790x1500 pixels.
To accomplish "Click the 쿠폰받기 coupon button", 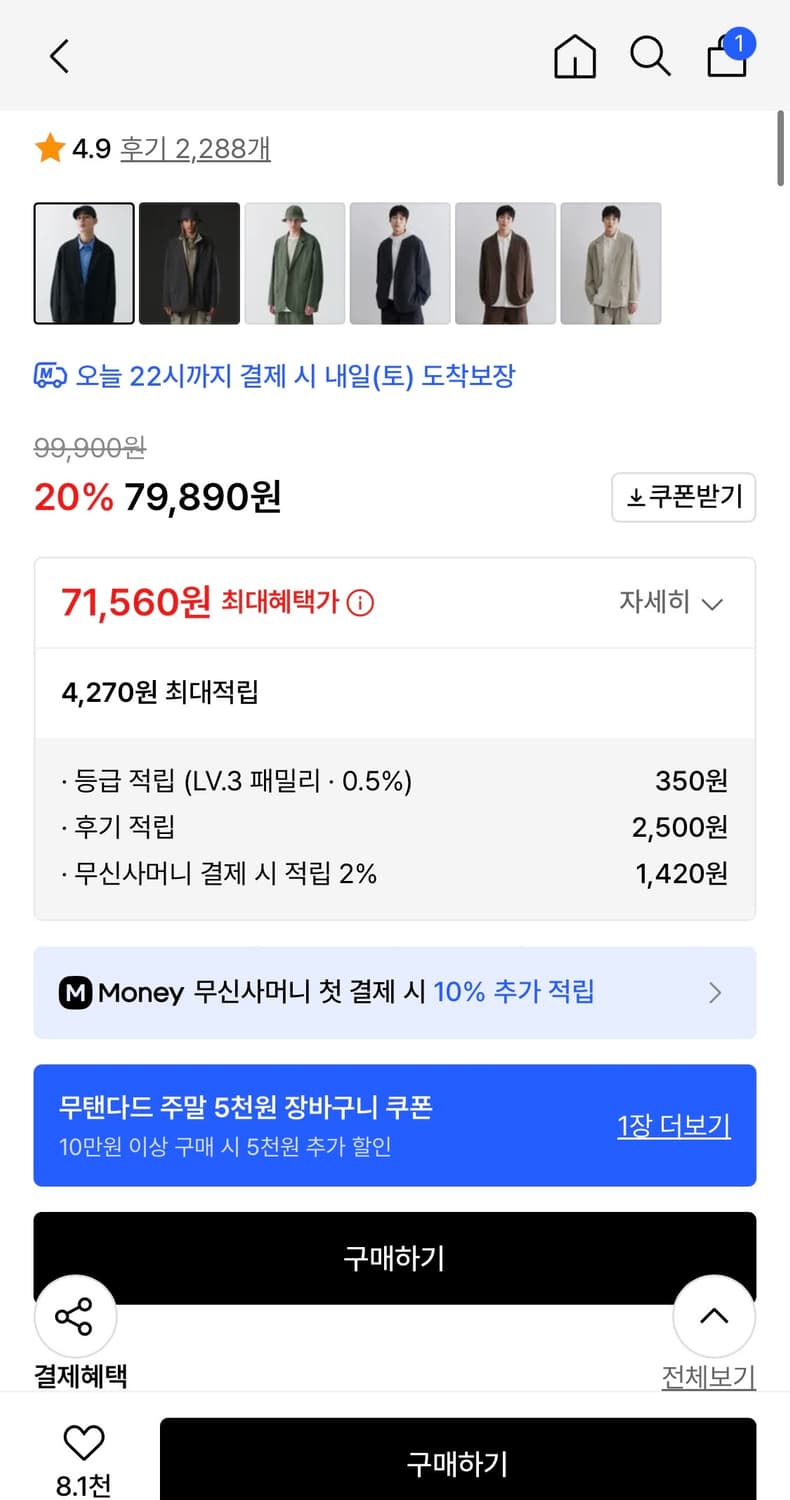I will coord(684,497).
